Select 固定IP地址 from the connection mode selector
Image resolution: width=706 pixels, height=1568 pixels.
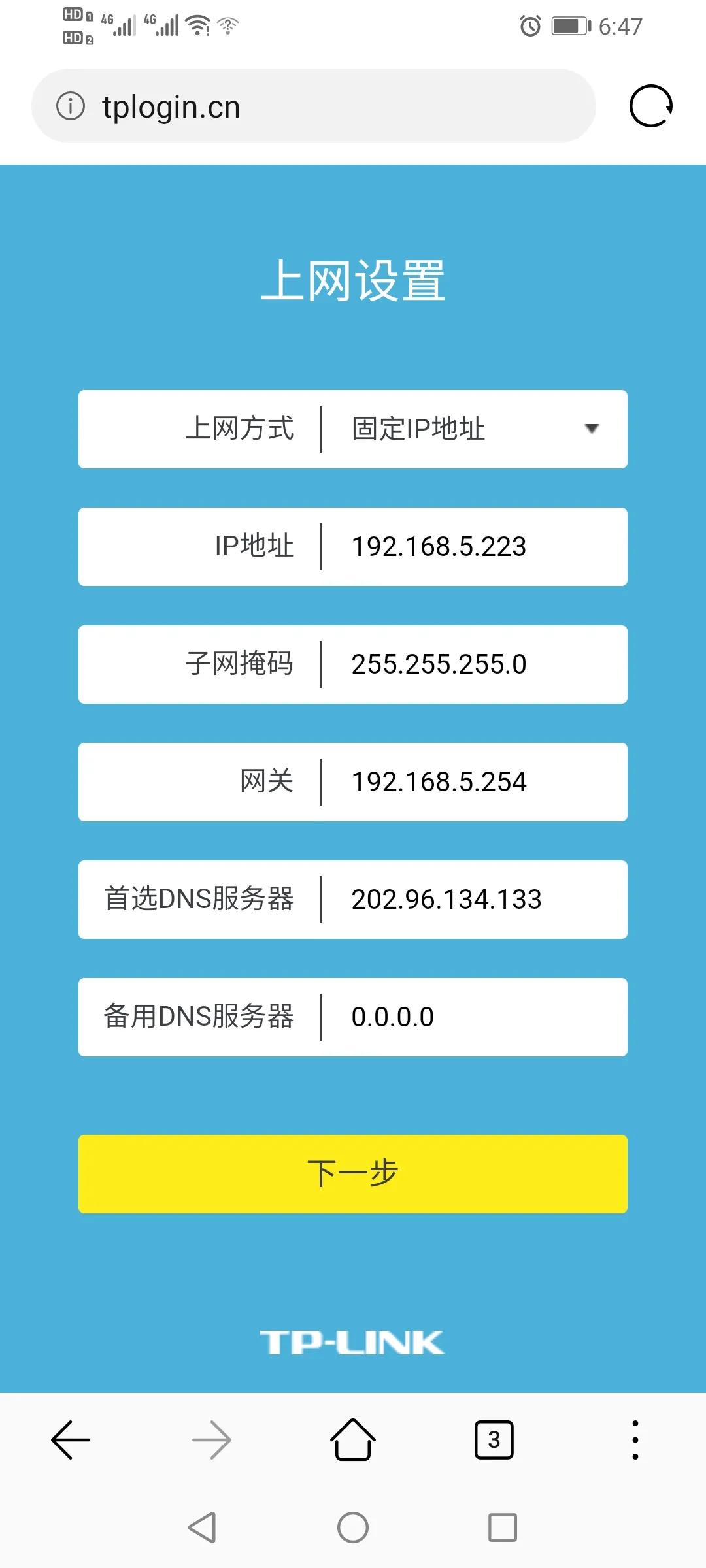pyautogui.click(x=418, y=429)
